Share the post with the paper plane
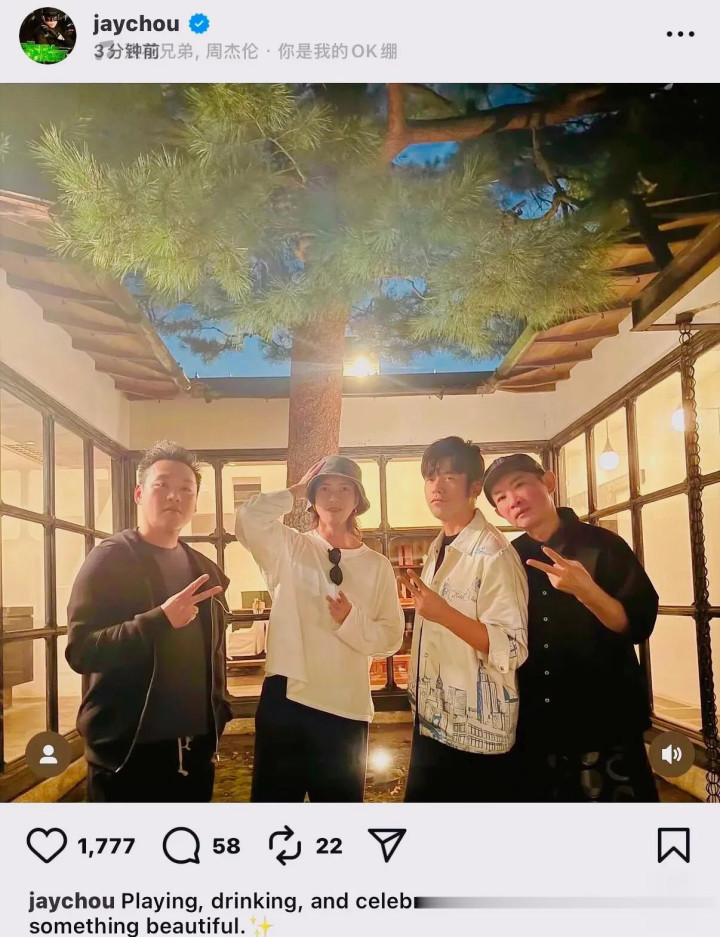The height and width of the screenshot is (937, 720). tap(387, 844)
